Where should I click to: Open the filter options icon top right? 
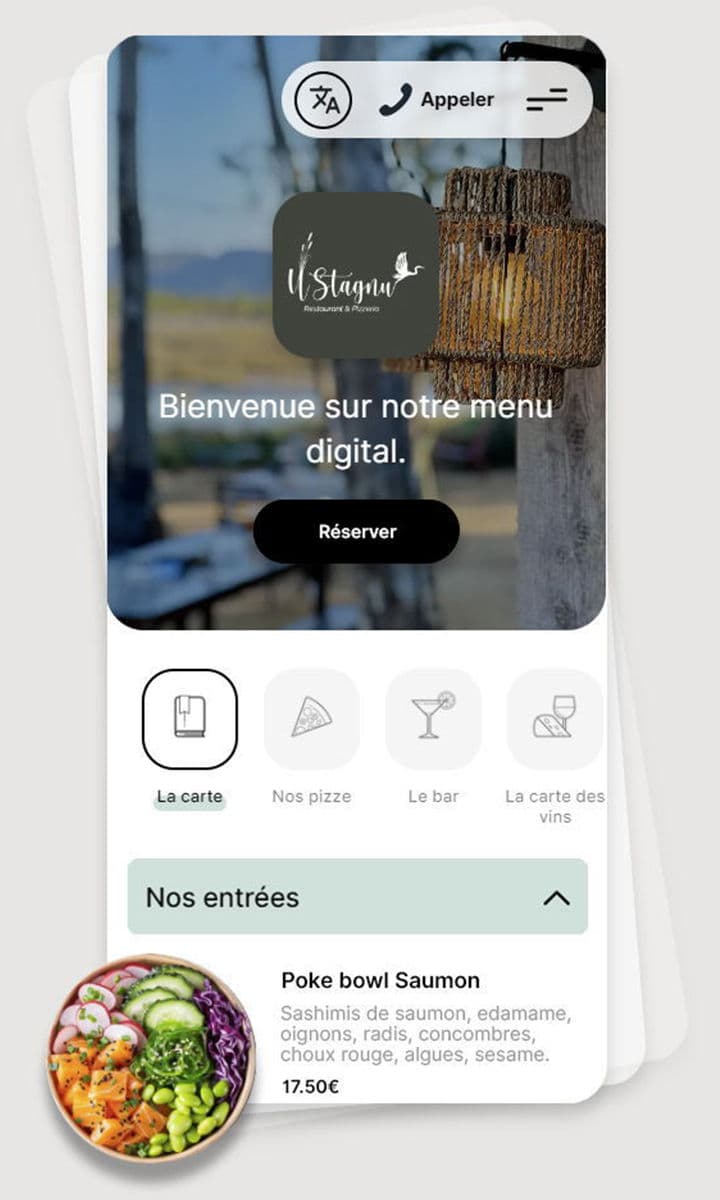546,99
